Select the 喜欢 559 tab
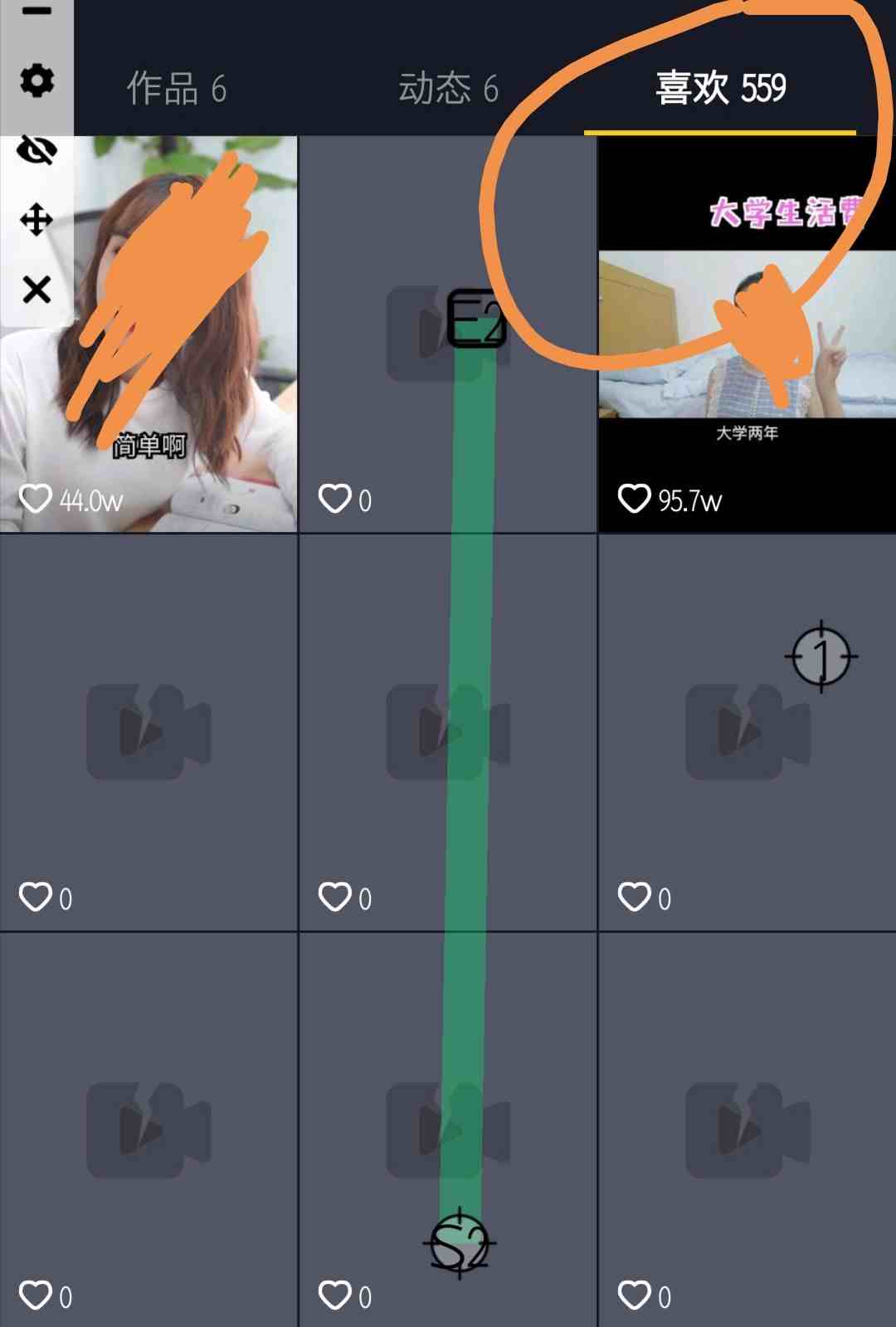Screen dimensions: 896x1327 tap(720, 88)
